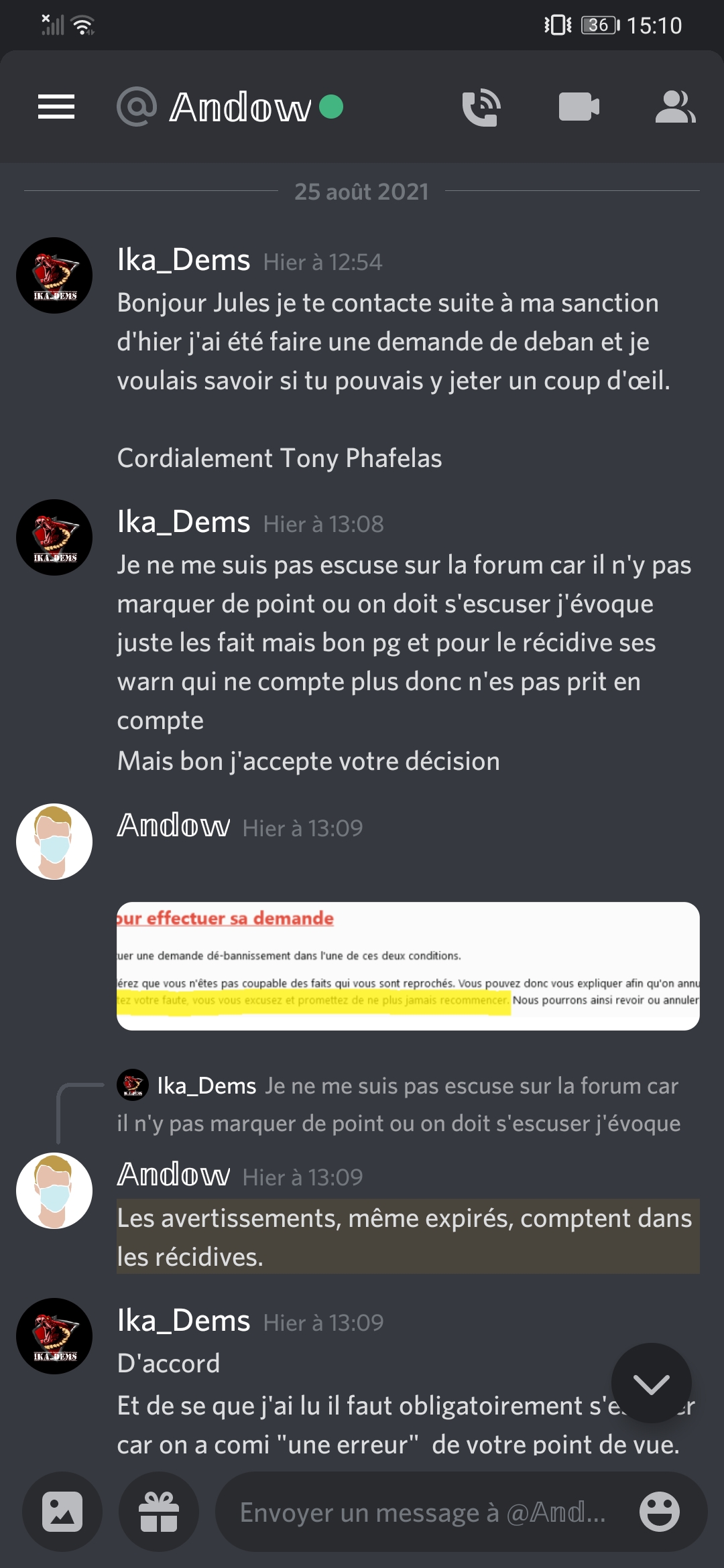724x1568 pixels.
Task: Open Ika_Dems profile from the 12:54 message
Action: tap(54, 275)
